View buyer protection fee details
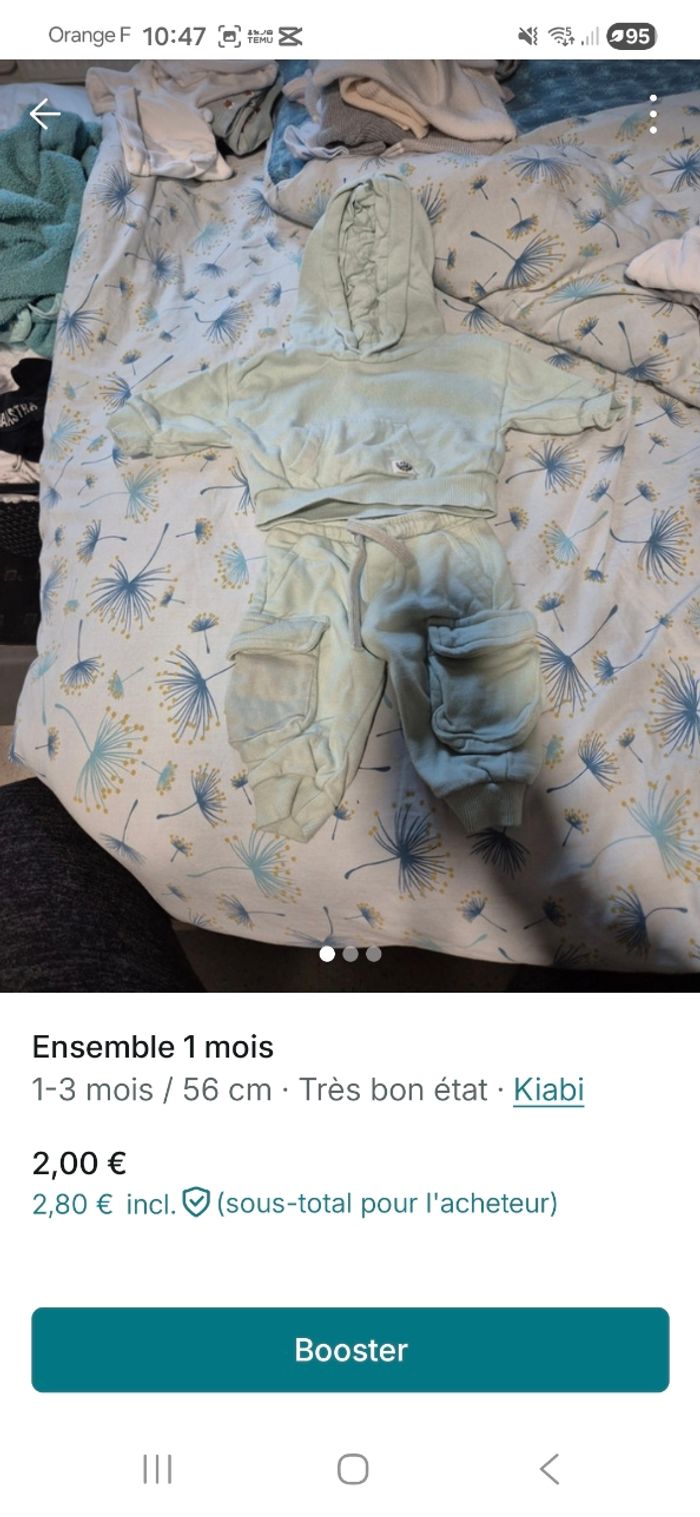 (196, 1202)
